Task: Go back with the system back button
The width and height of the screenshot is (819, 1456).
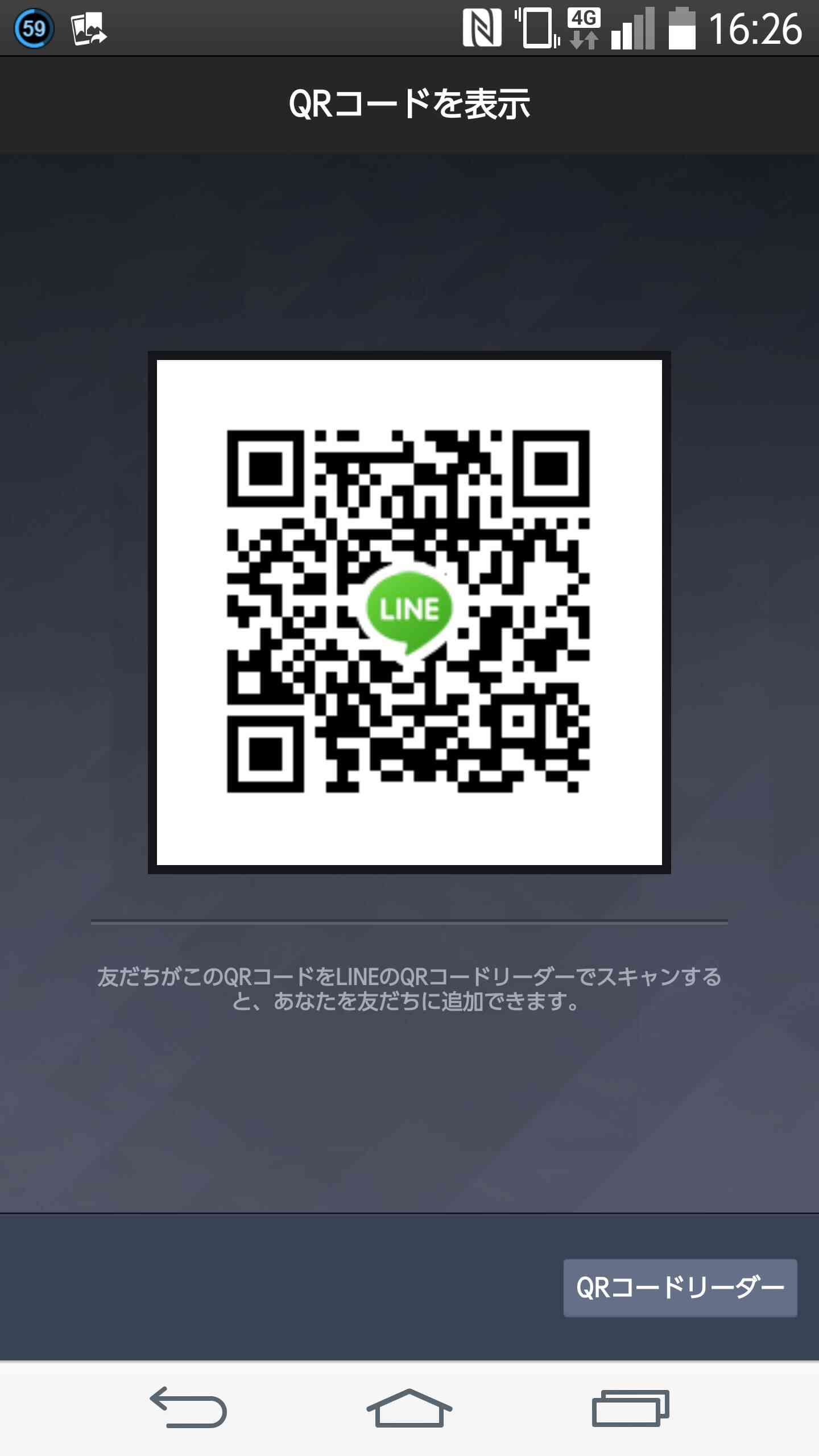Action: tap(188, 1407)
